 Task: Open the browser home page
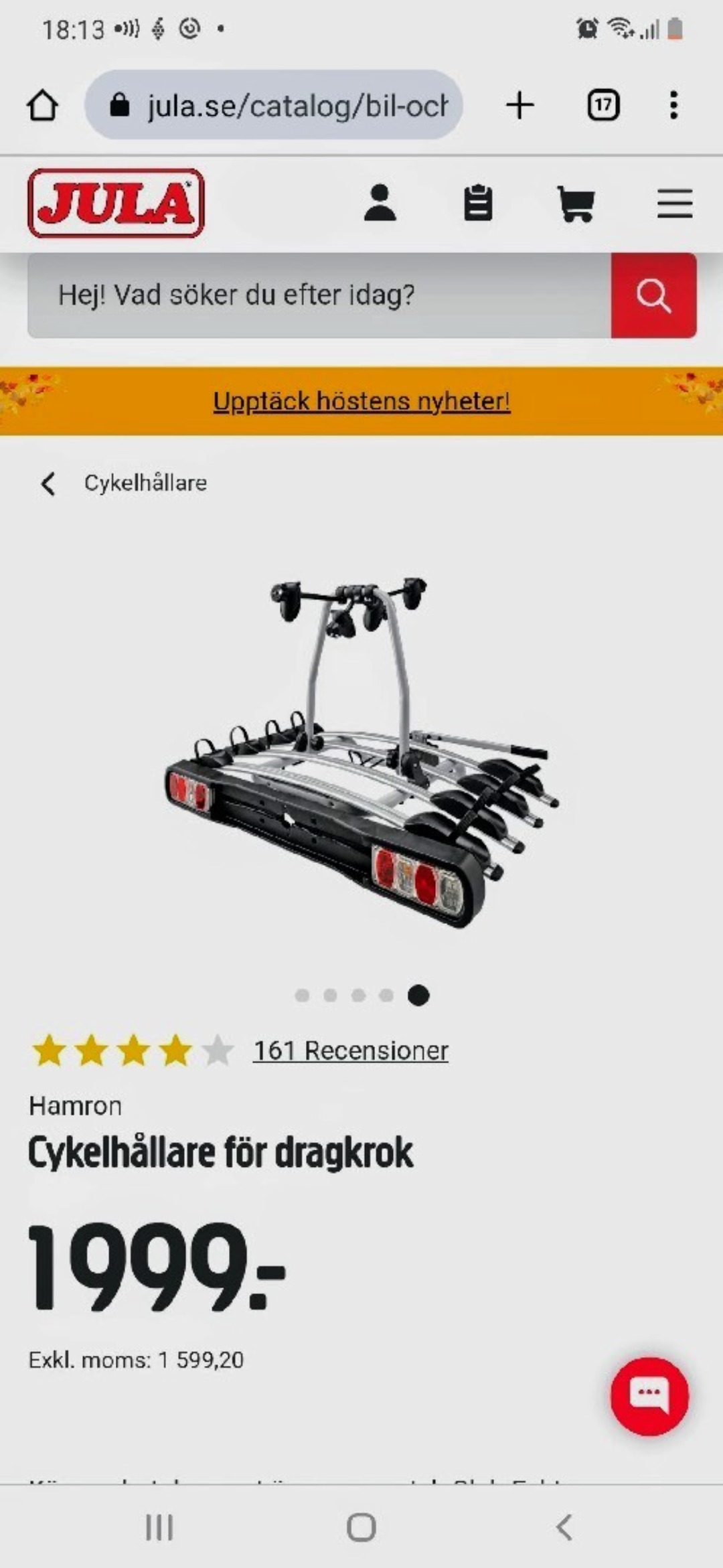pyautogui.click(x=43, y=106)
